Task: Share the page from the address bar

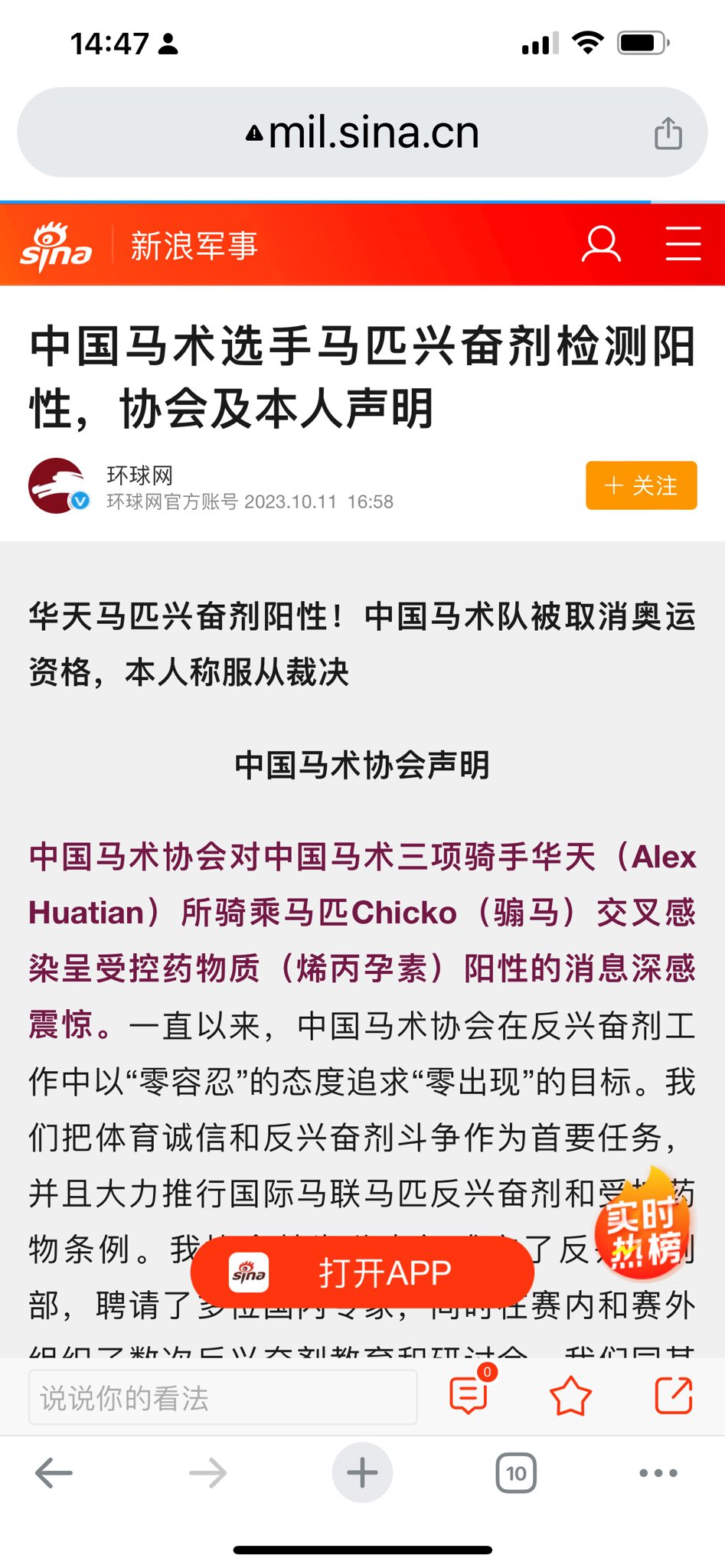Action: click(668, 133)
